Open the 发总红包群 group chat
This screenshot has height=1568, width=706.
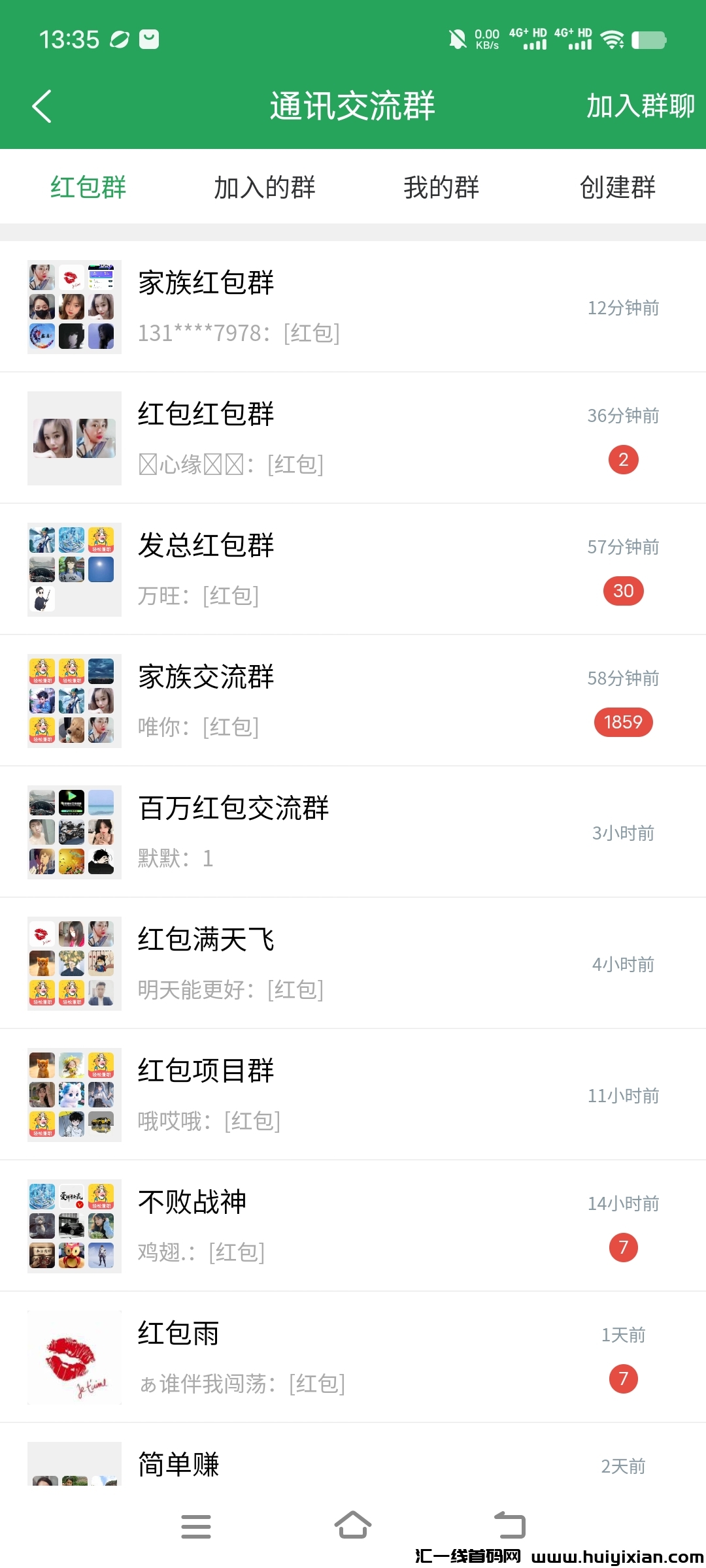pyautogui.click(x=353, y=570)
